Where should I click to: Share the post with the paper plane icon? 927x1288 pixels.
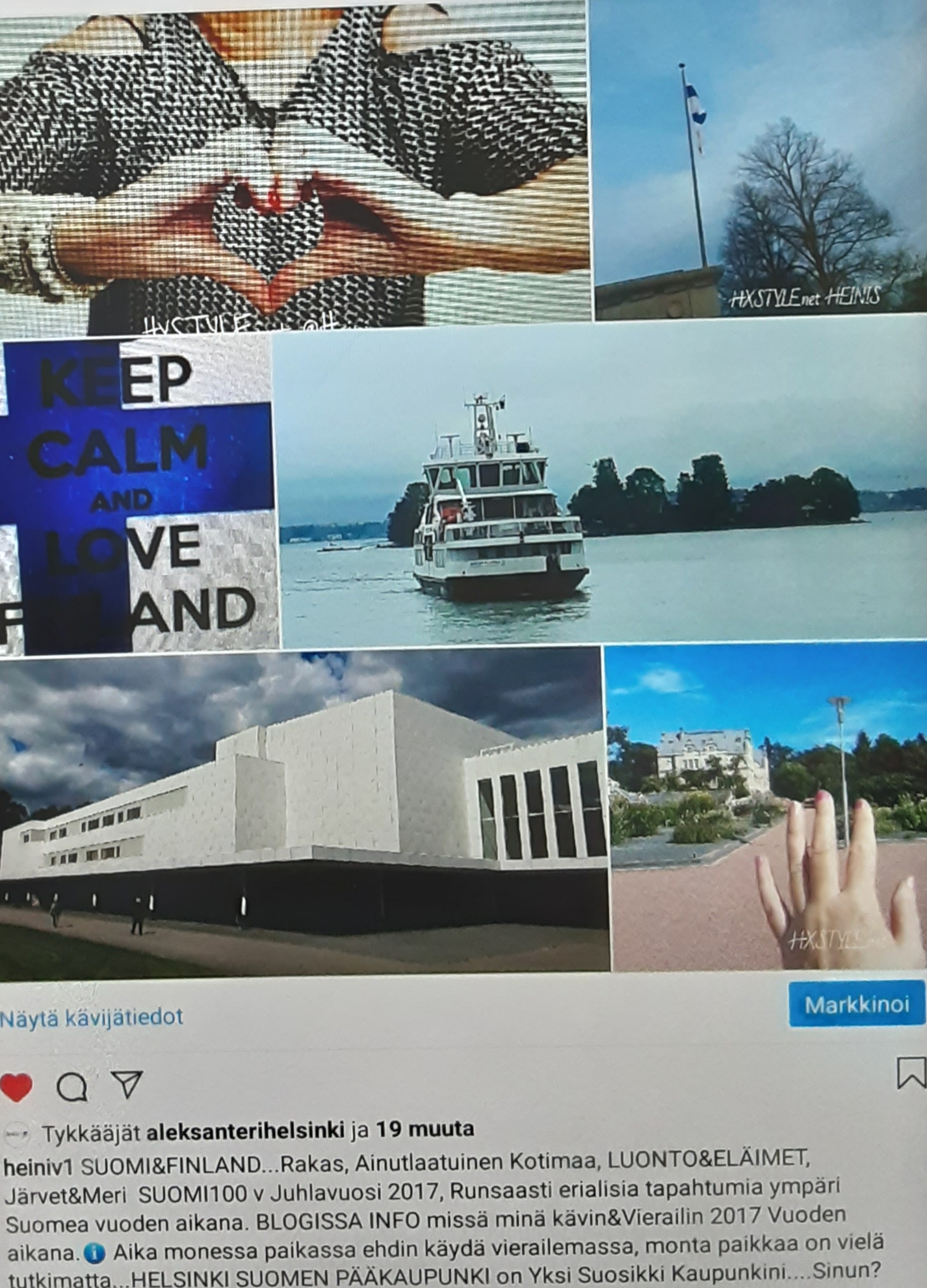[x=126, y=1084]
